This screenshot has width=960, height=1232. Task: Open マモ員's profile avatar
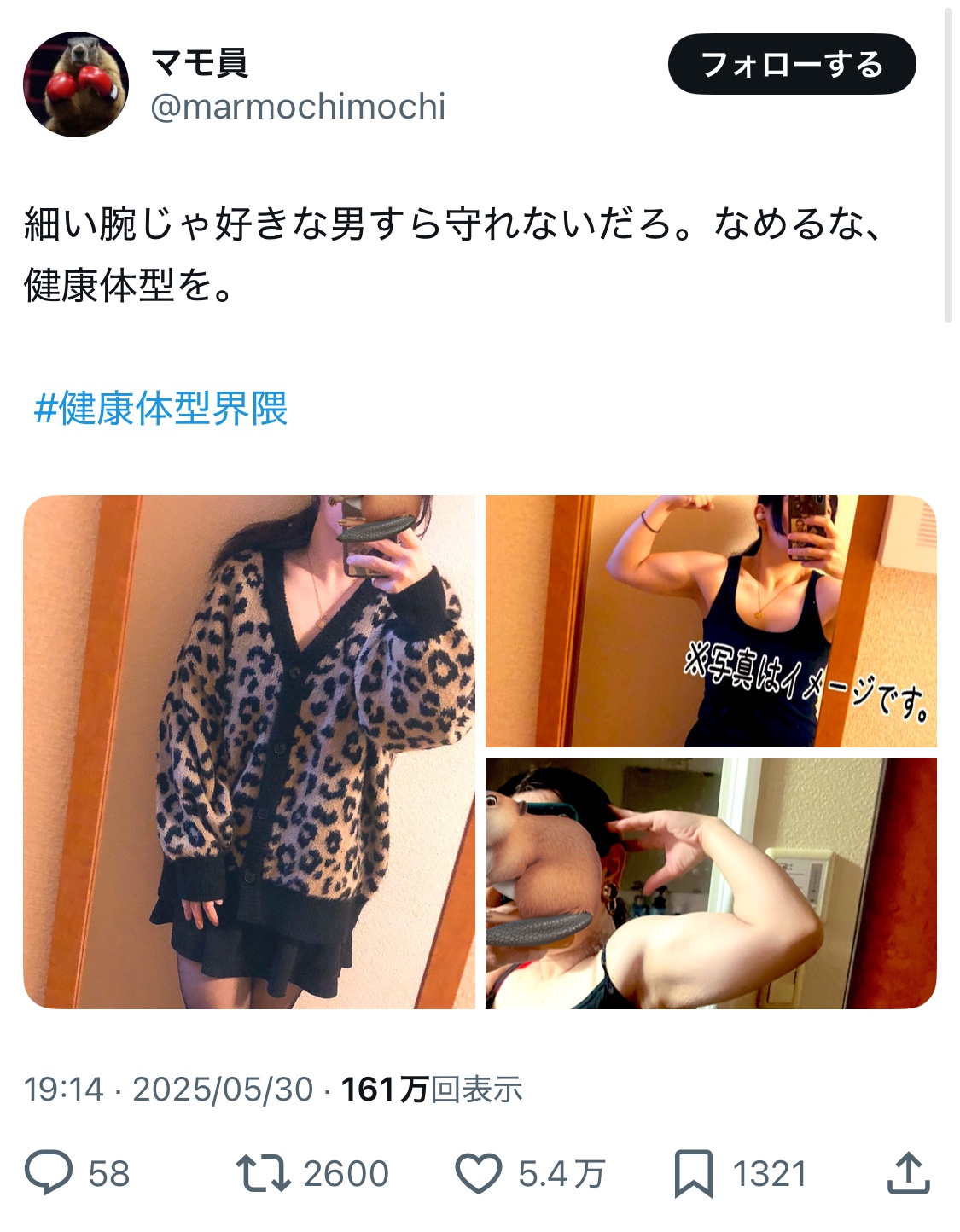tap(76, 84)
